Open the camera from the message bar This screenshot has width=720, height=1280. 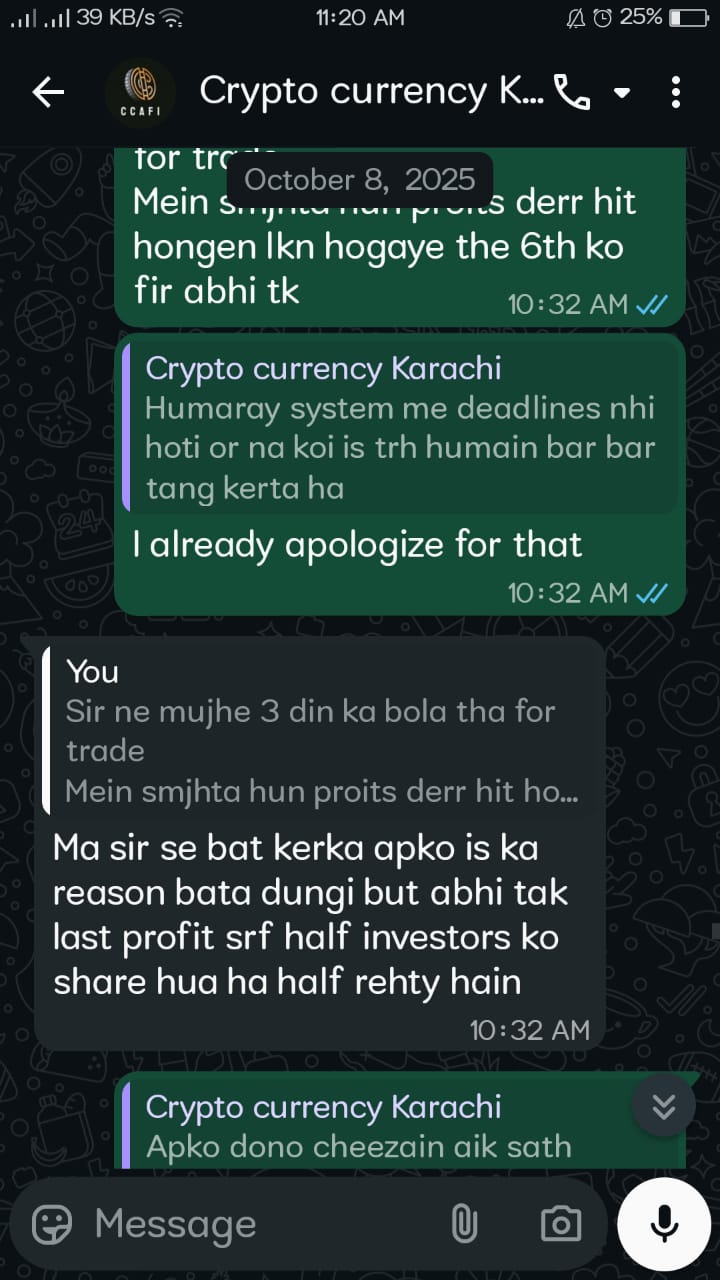click(560, 1222)
